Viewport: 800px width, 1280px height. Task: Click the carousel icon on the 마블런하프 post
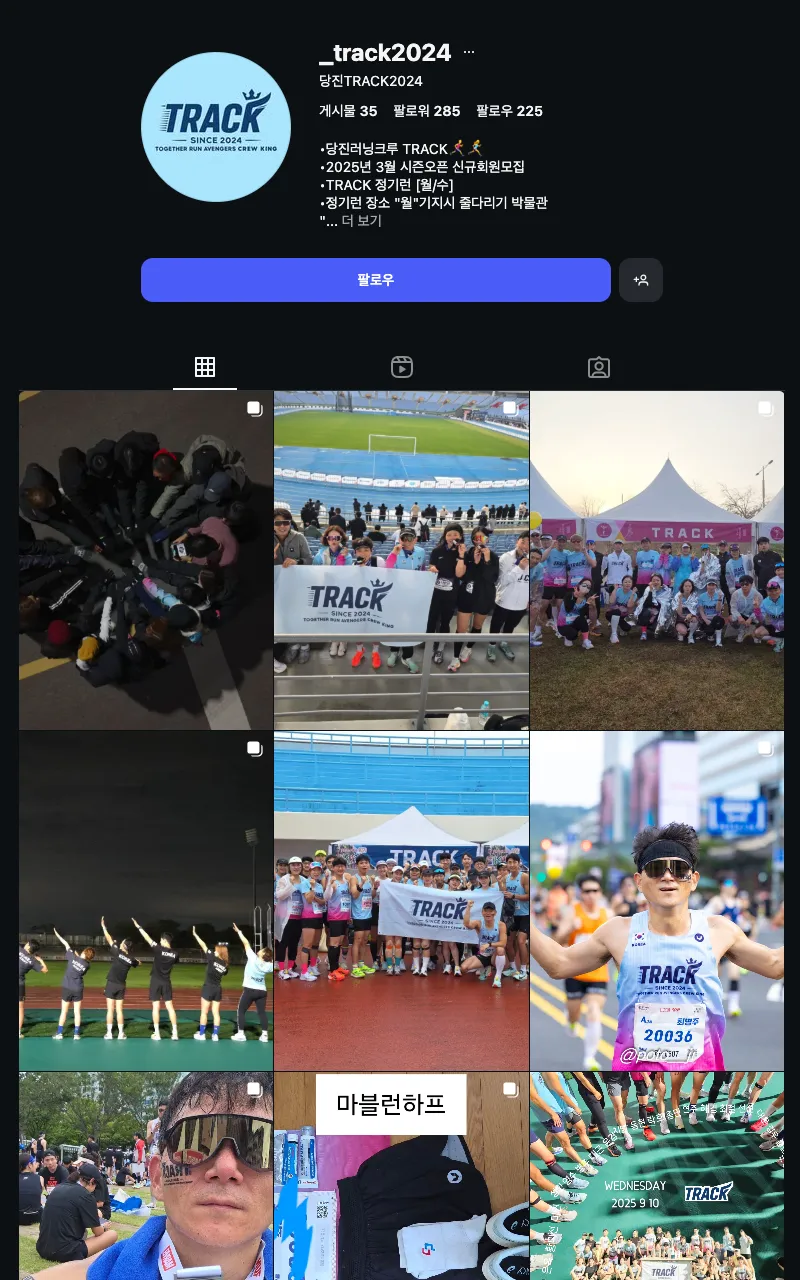(511, 1088)
